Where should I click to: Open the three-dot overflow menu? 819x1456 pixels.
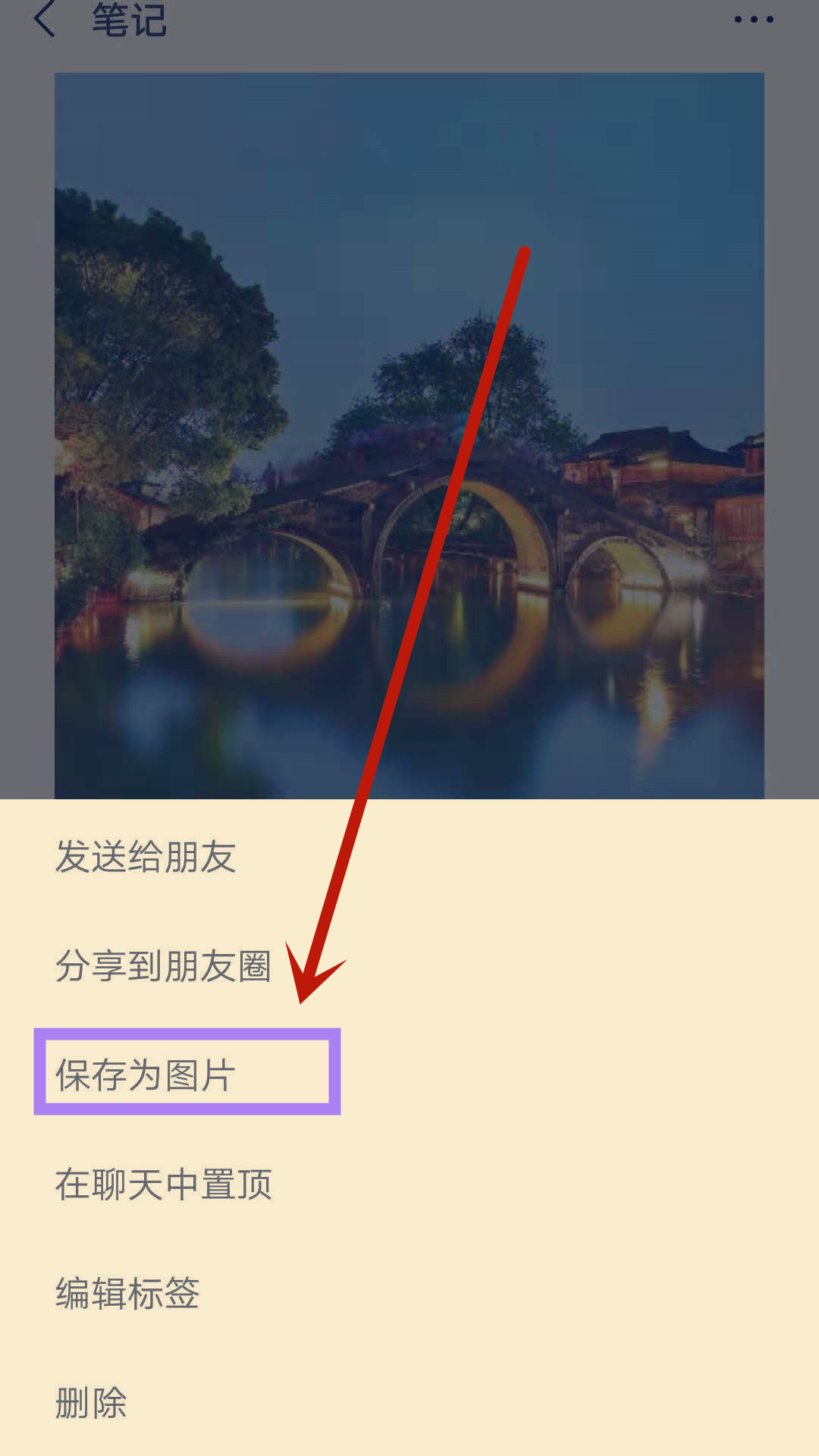[x=753, y=20]
